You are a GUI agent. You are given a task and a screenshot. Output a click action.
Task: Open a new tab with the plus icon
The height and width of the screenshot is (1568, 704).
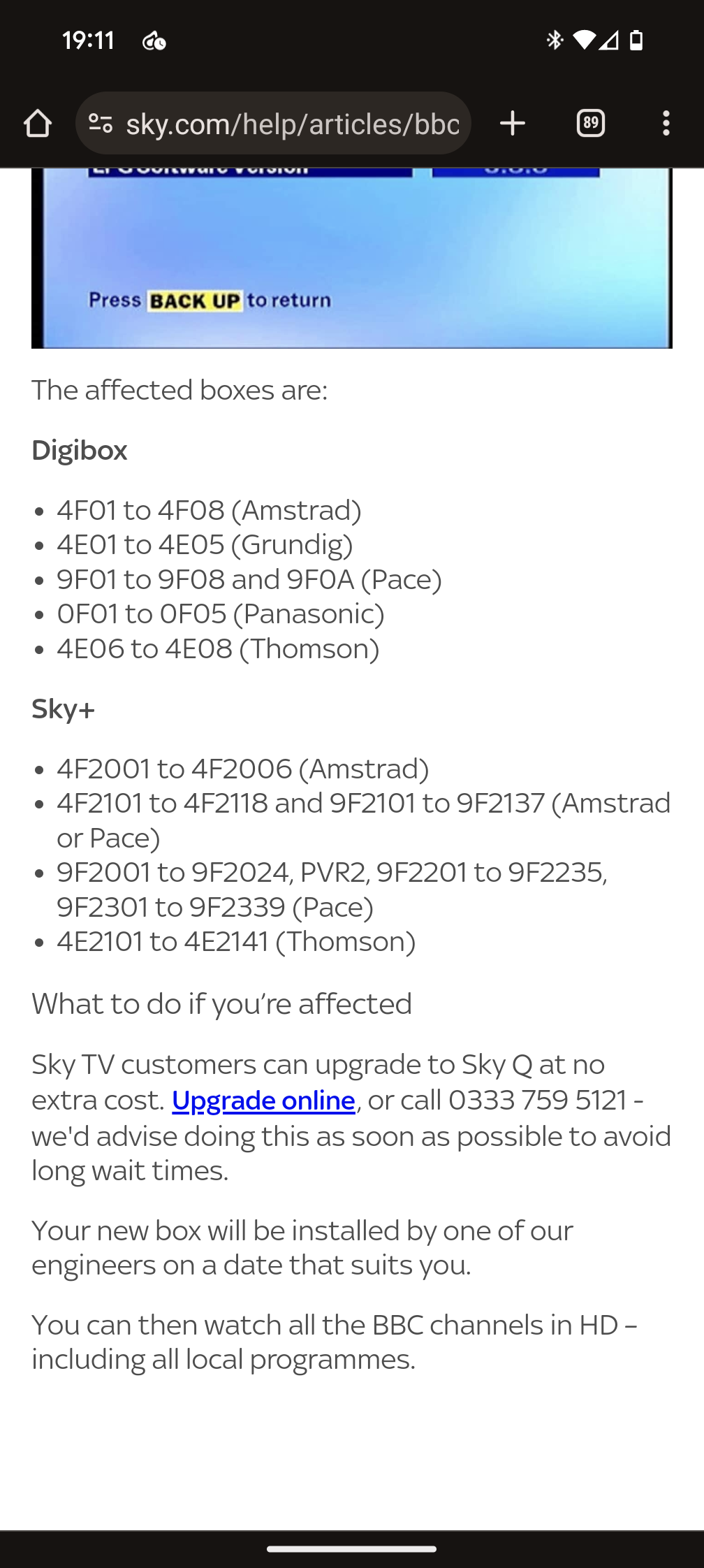tap(513, 123)
